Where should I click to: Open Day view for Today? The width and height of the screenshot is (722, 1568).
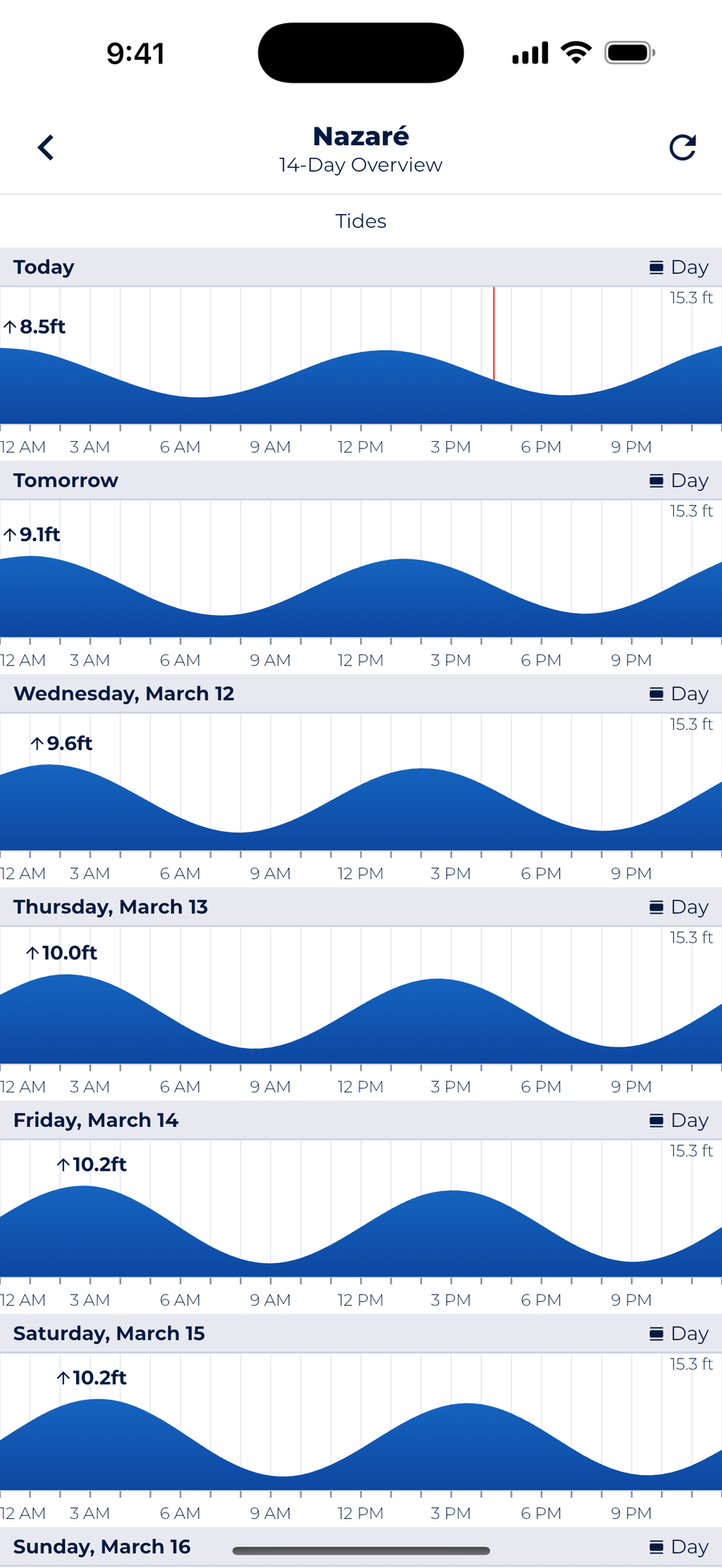tap(679, 267)
